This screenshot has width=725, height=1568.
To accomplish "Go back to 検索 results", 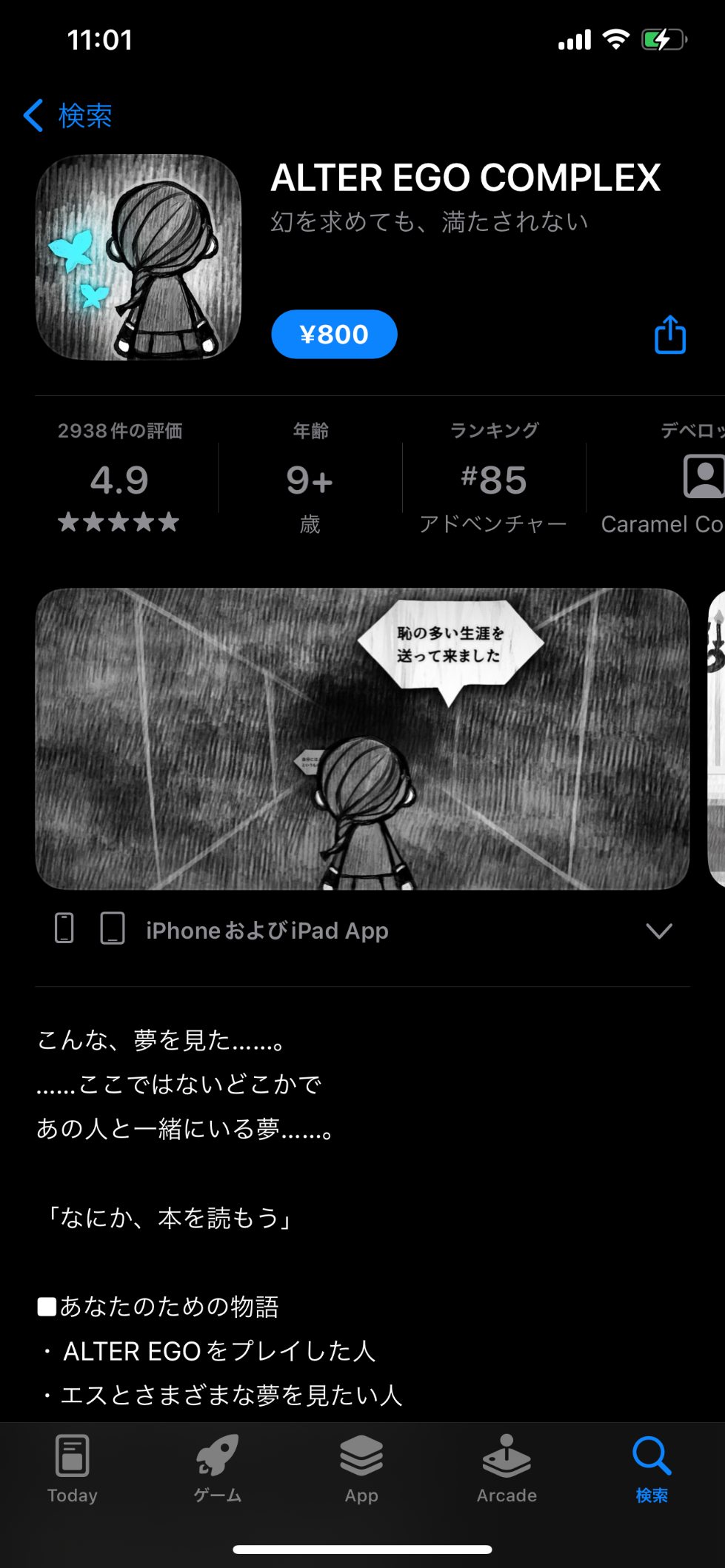I will (68, 115).
